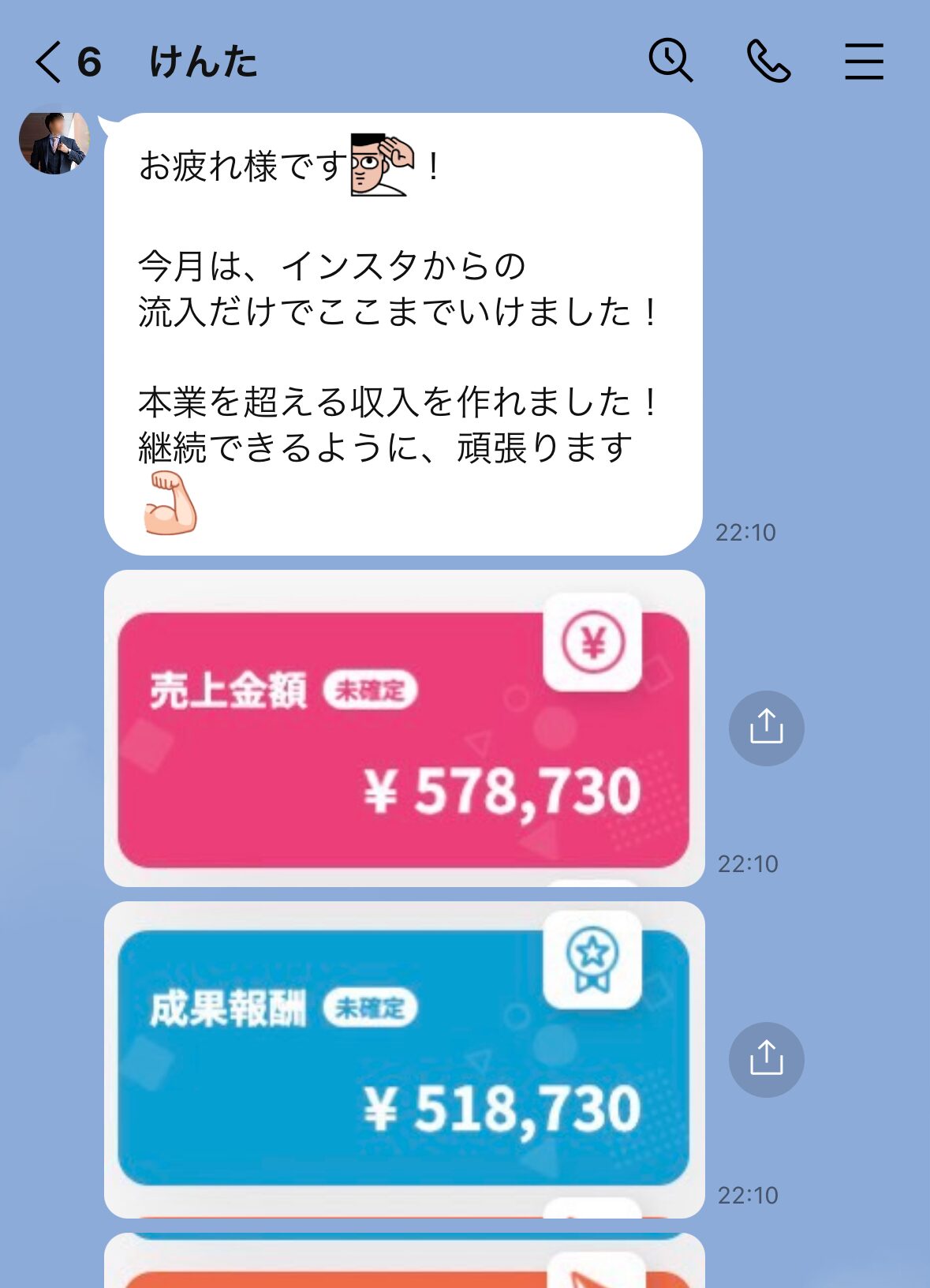Open the 成果報酬 ¥518,730 image
Viewport: 930px width, 1288px height.
coord(403,1059)
